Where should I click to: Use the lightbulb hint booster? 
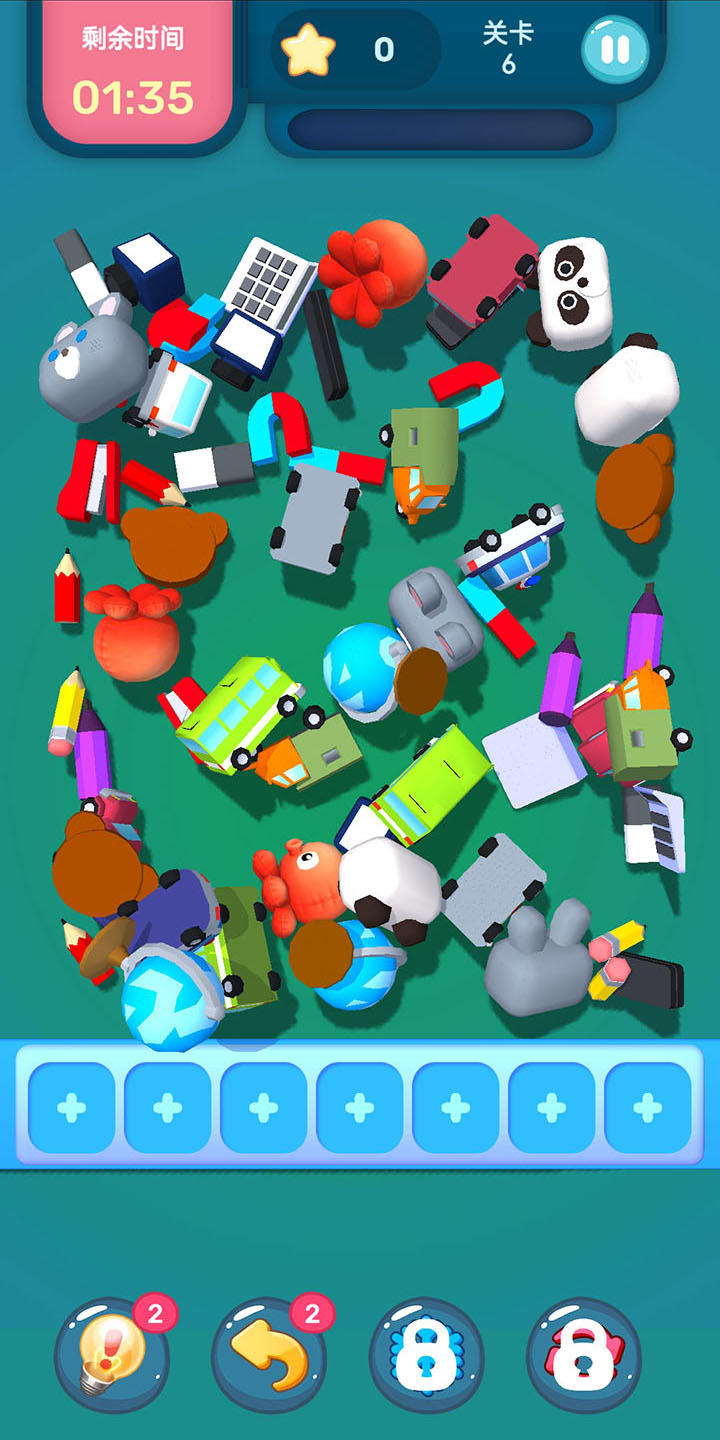[x=112, y=1355]
